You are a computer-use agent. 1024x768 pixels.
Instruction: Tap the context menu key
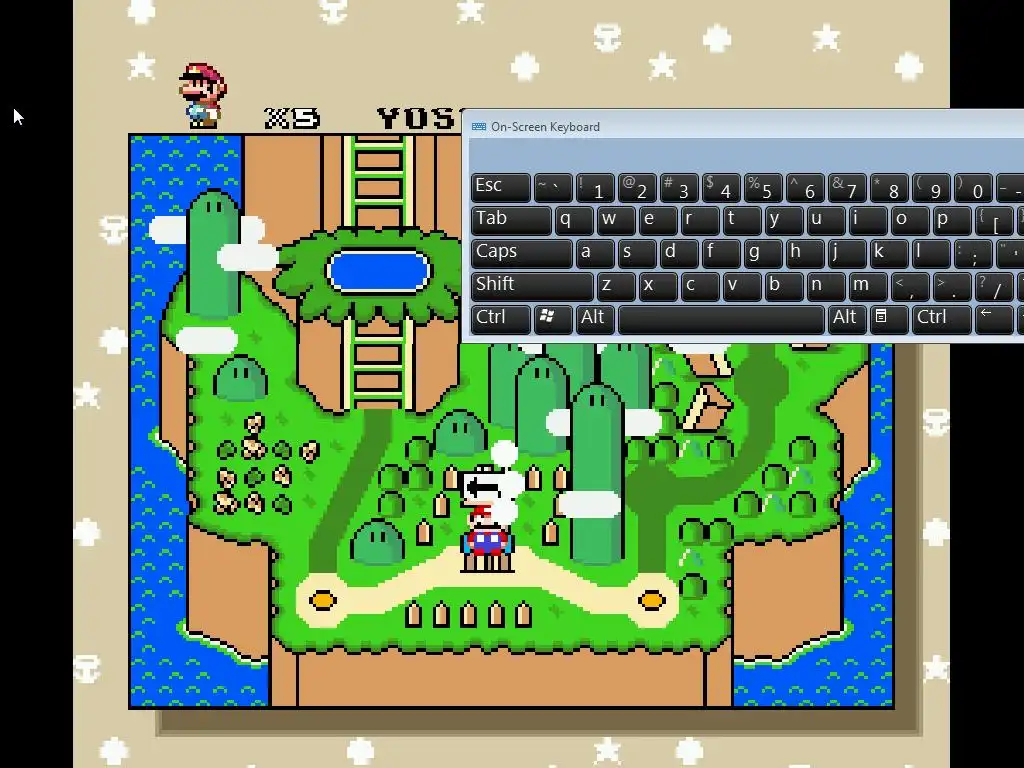[887, 319]
